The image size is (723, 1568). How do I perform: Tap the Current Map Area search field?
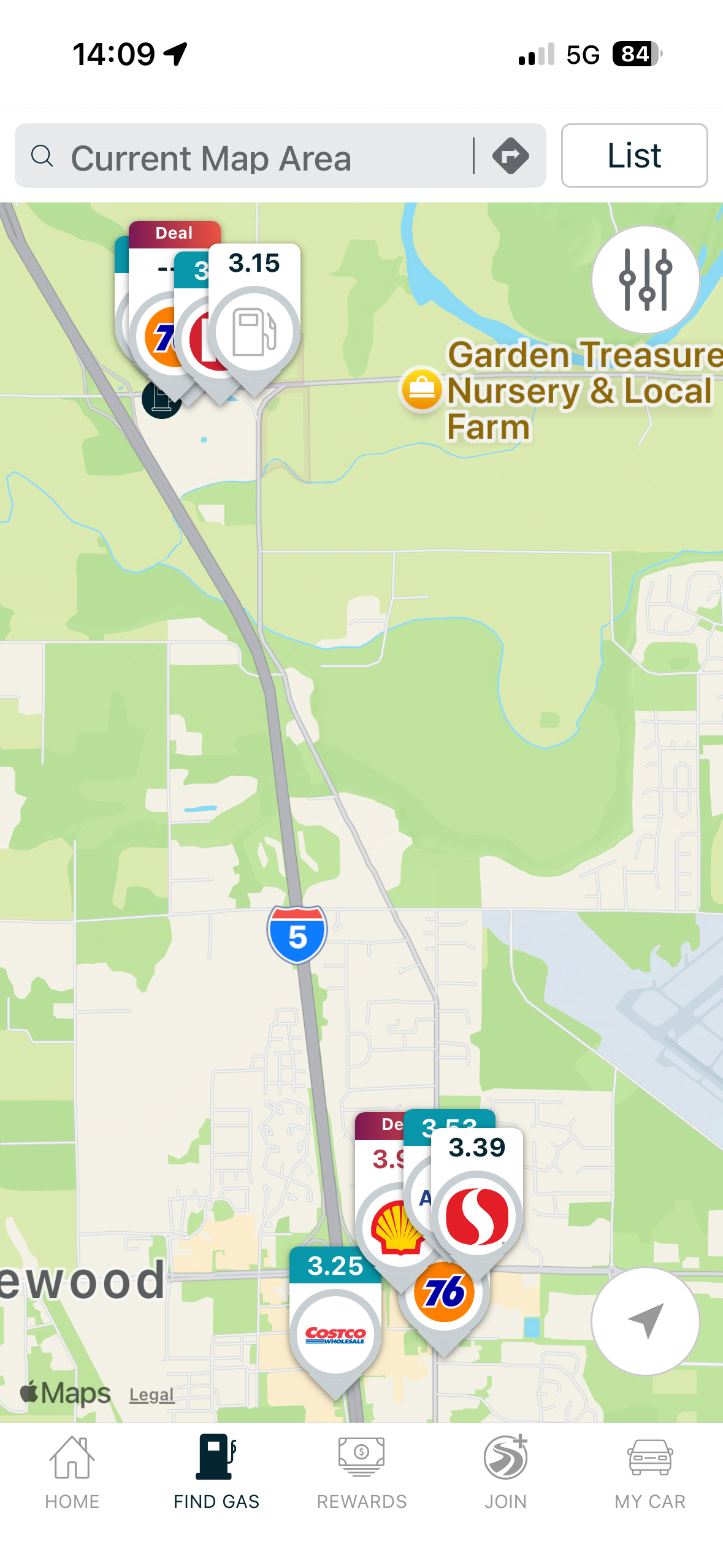pyautogui.click(x=245, y=156)
